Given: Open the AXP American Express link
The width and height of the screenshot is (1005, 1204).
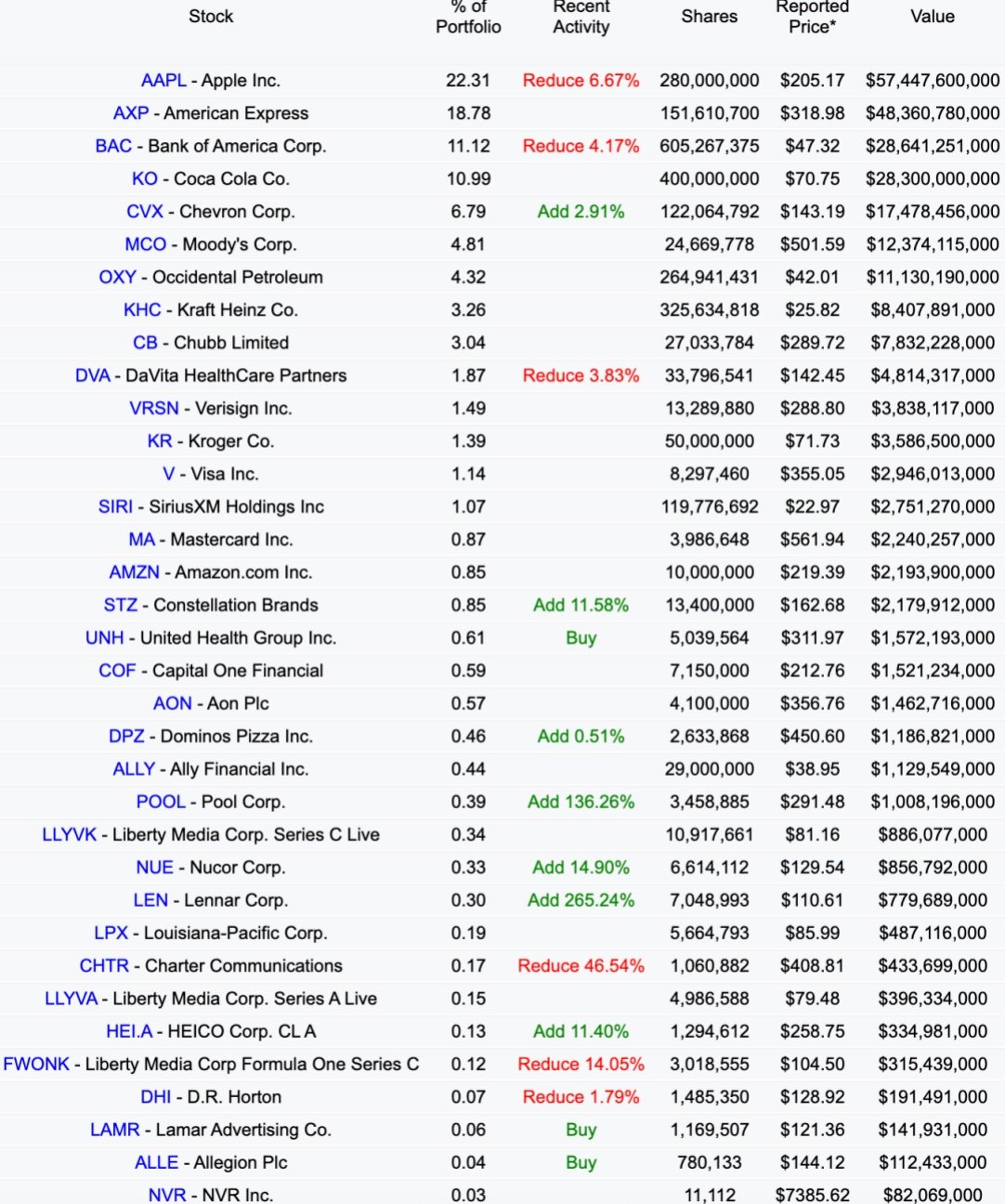Looking at the screenshot, I should [x=131, y=113].
